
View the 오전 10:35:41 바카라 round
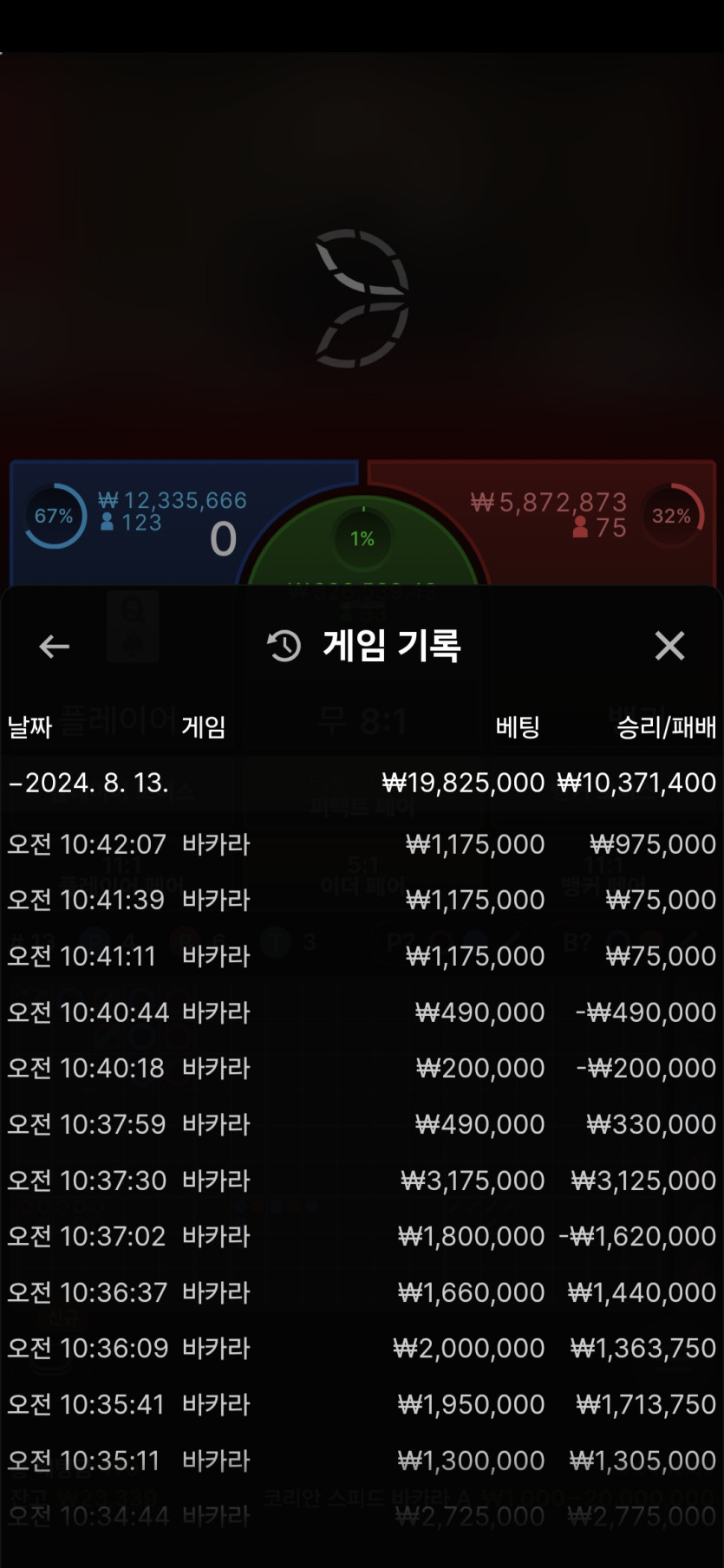[x=362, y=1404]
